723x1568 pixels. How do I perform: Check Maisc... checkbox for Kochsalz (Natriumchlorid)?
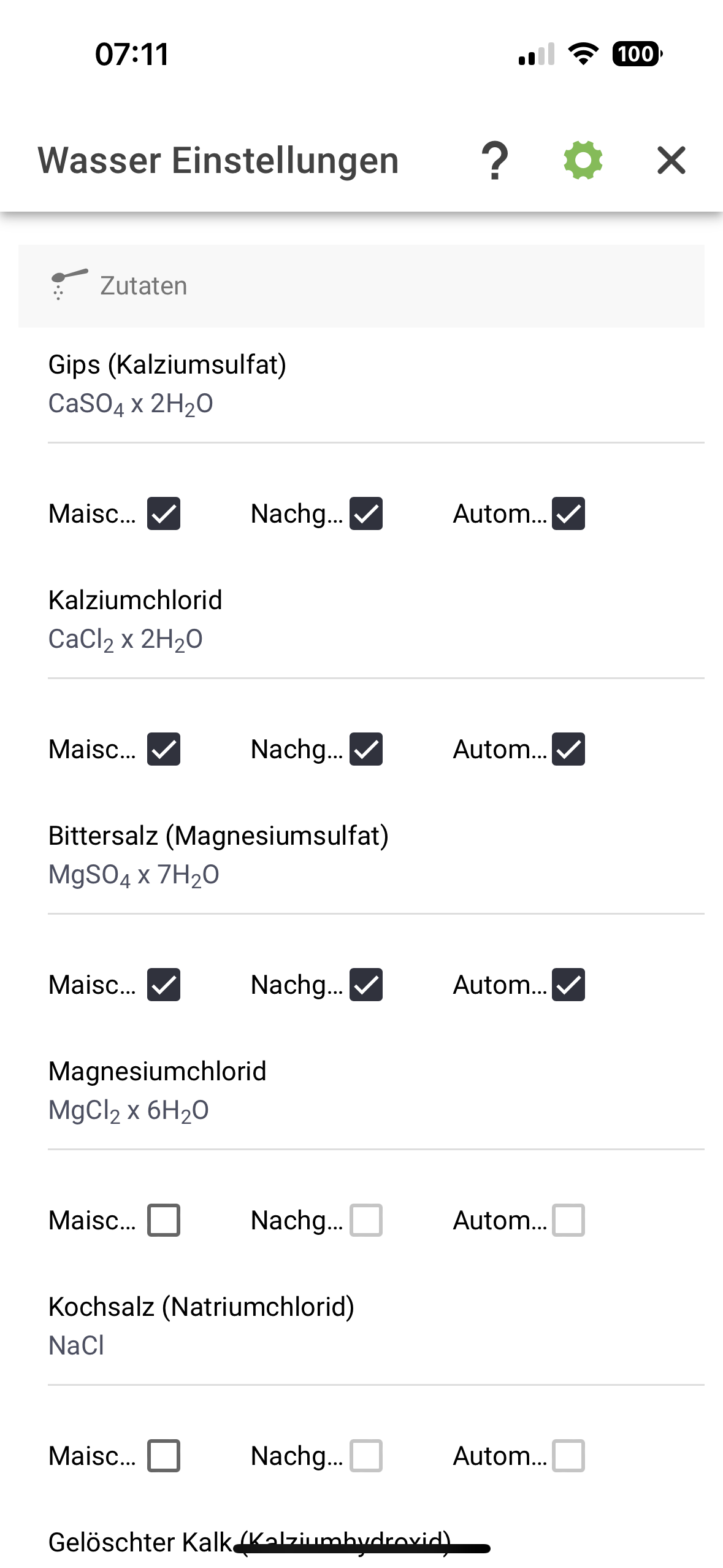tap(164, 1456)
